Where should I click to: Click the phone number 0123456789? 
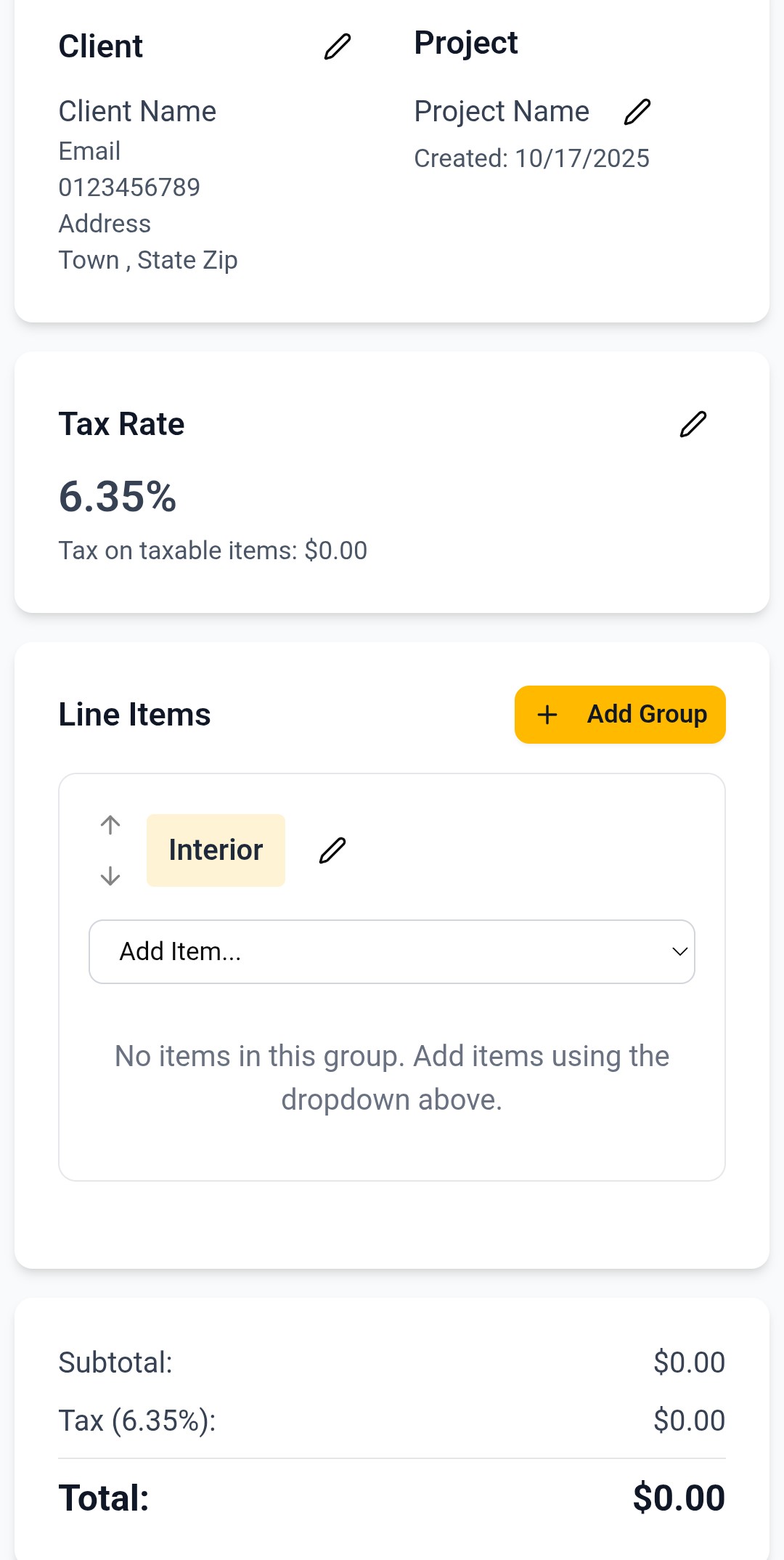point(129,187)
